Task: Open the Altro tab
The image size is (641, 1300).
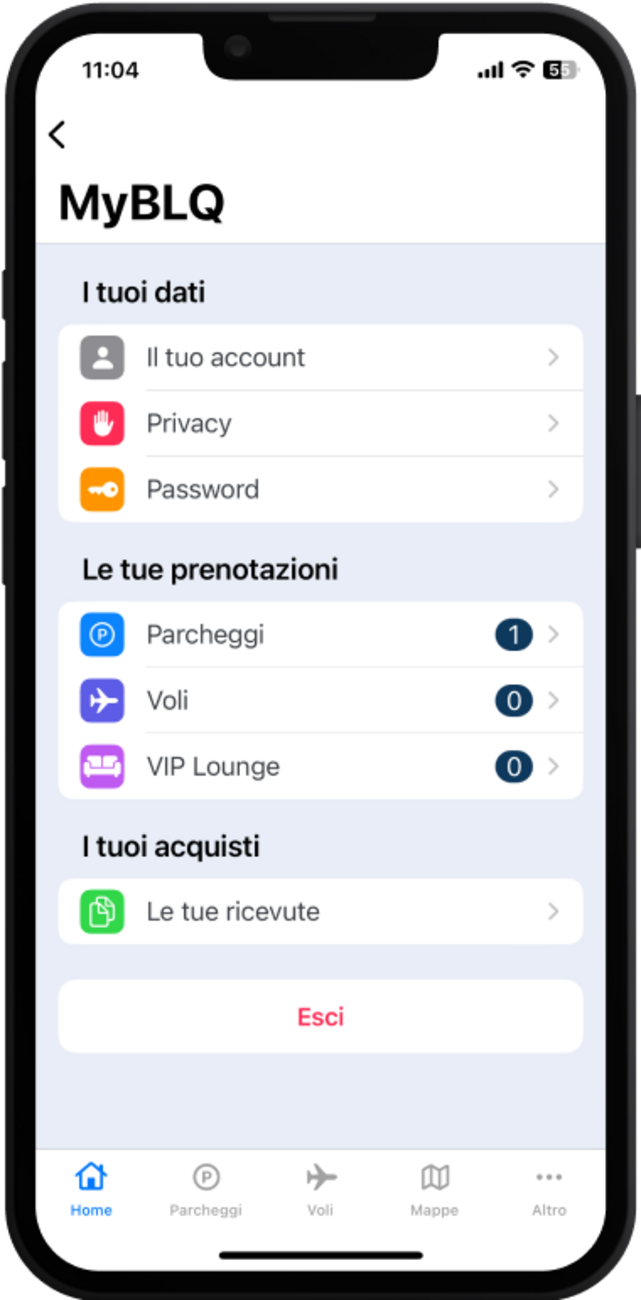Action: coord(549,1189)
